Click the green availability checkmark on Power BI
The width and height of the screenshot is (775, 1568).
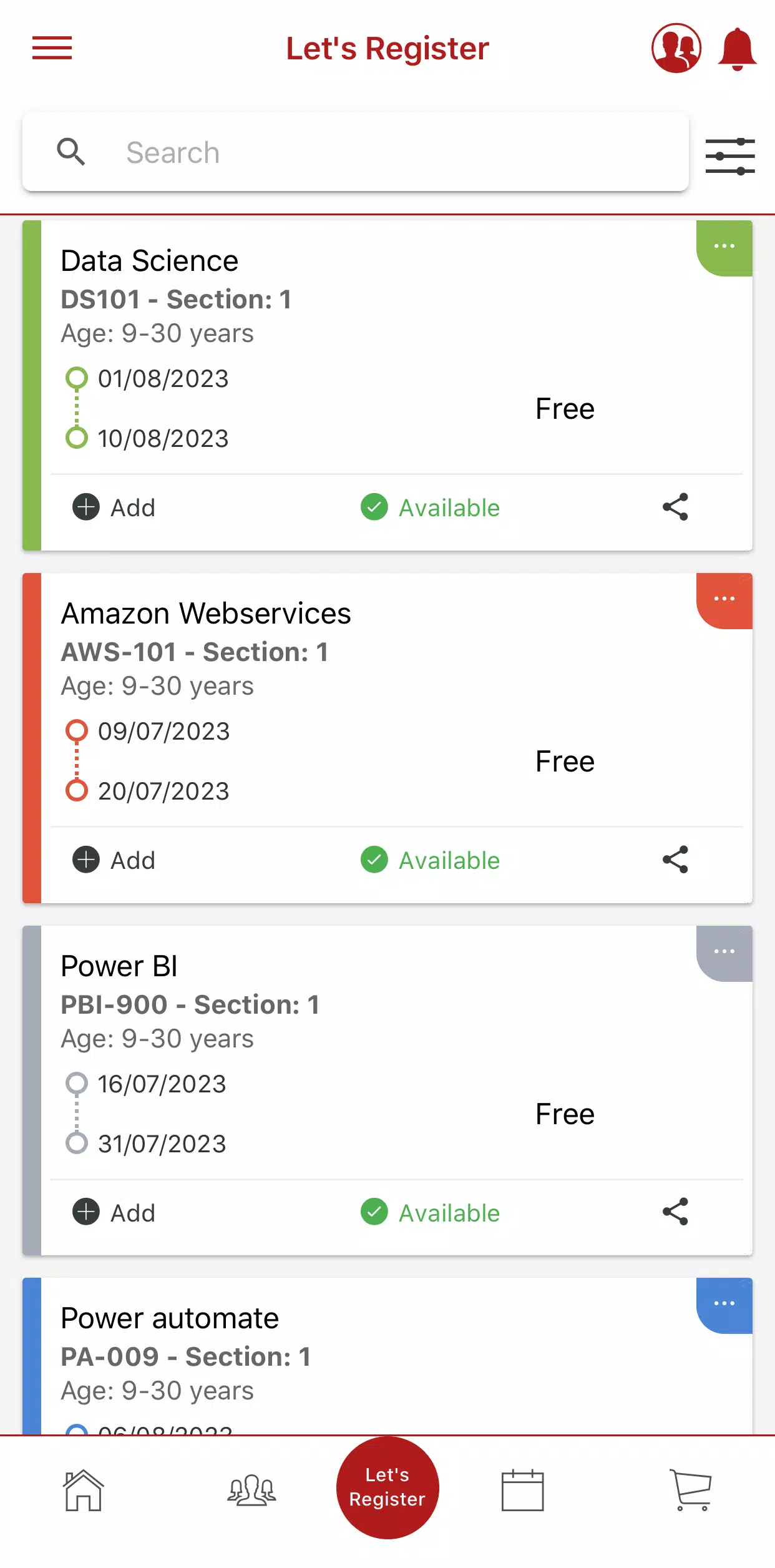coord(374,1212)
